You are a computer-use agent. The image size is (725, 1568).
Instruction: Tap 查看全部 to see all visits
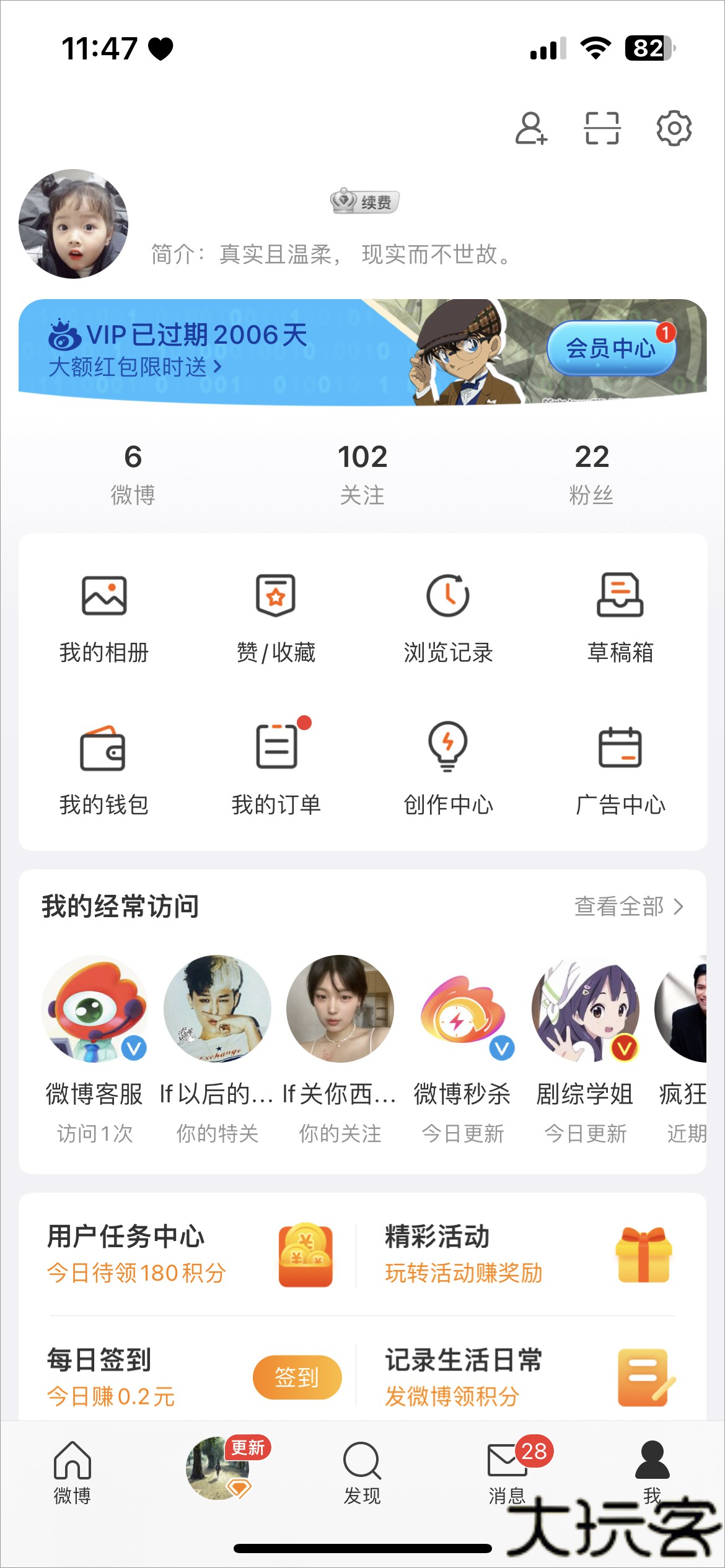(x=628, y=907)
